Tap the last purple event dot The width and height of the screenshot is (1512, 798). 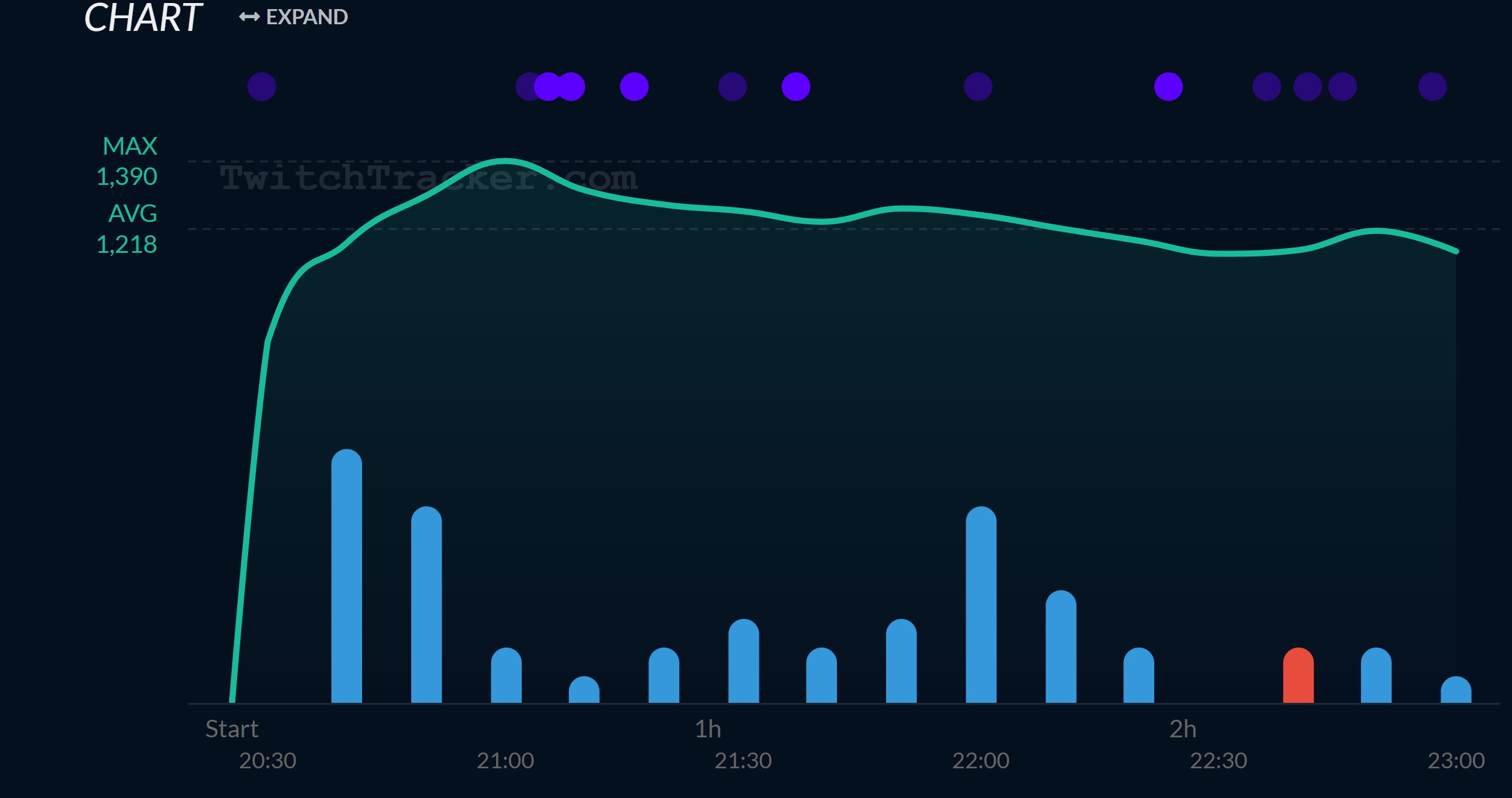point(1433,87)
